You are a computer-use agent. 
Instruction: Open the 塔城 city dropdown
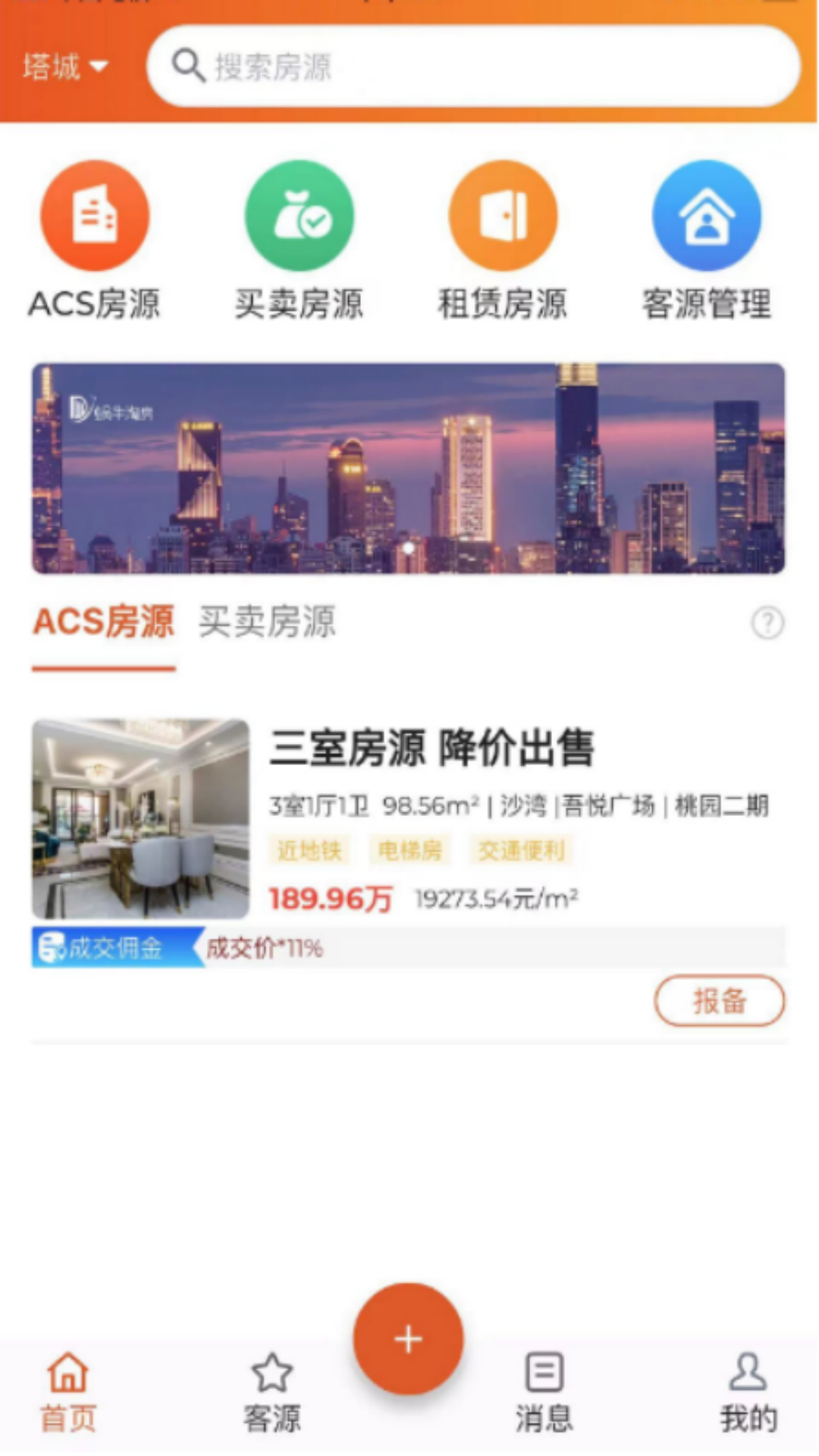tap(65, 67)
